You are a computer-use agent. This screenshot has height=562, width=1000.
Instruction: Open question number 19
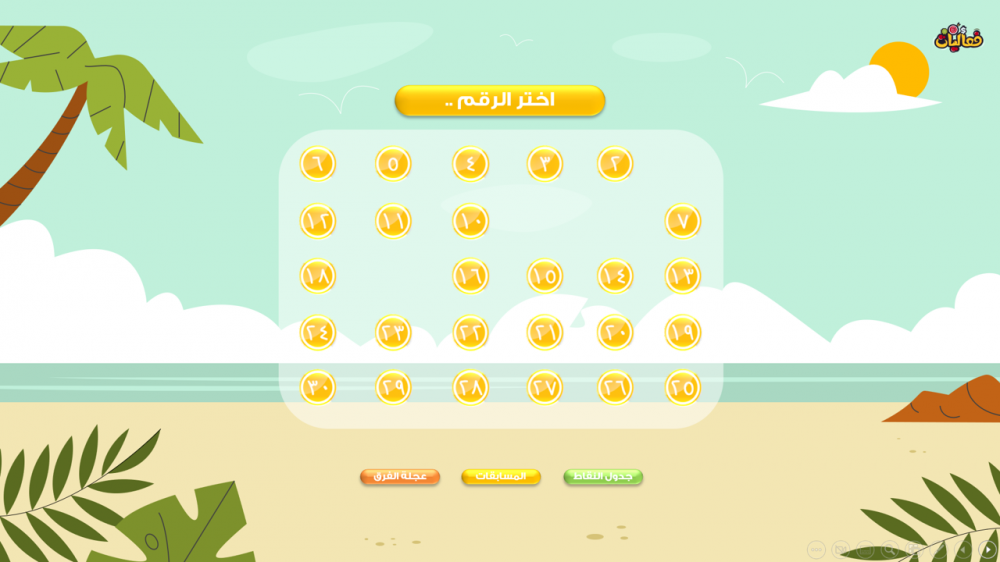point(683,332)
